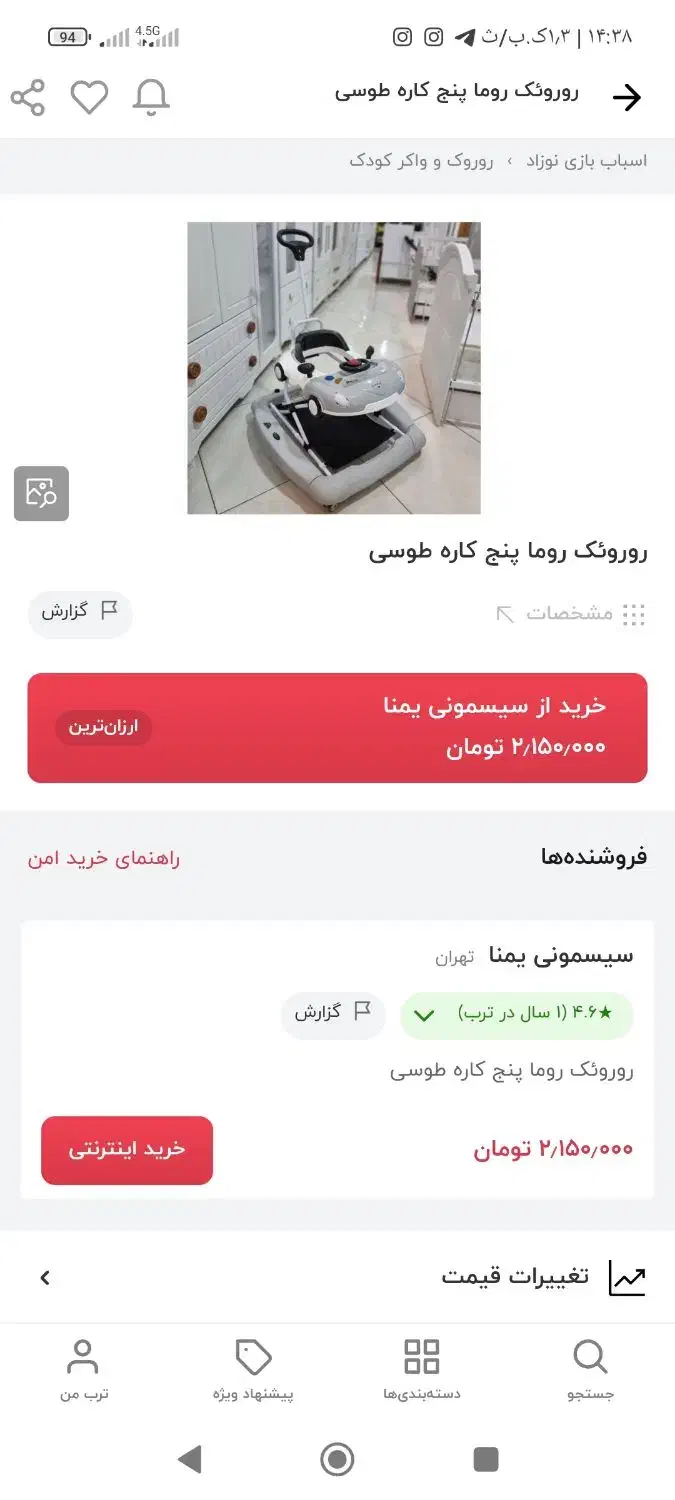The height and width of the screenshot is (1500, 675).
Task: Open مشخصات specifications
Action: click(x=572, y=614)
